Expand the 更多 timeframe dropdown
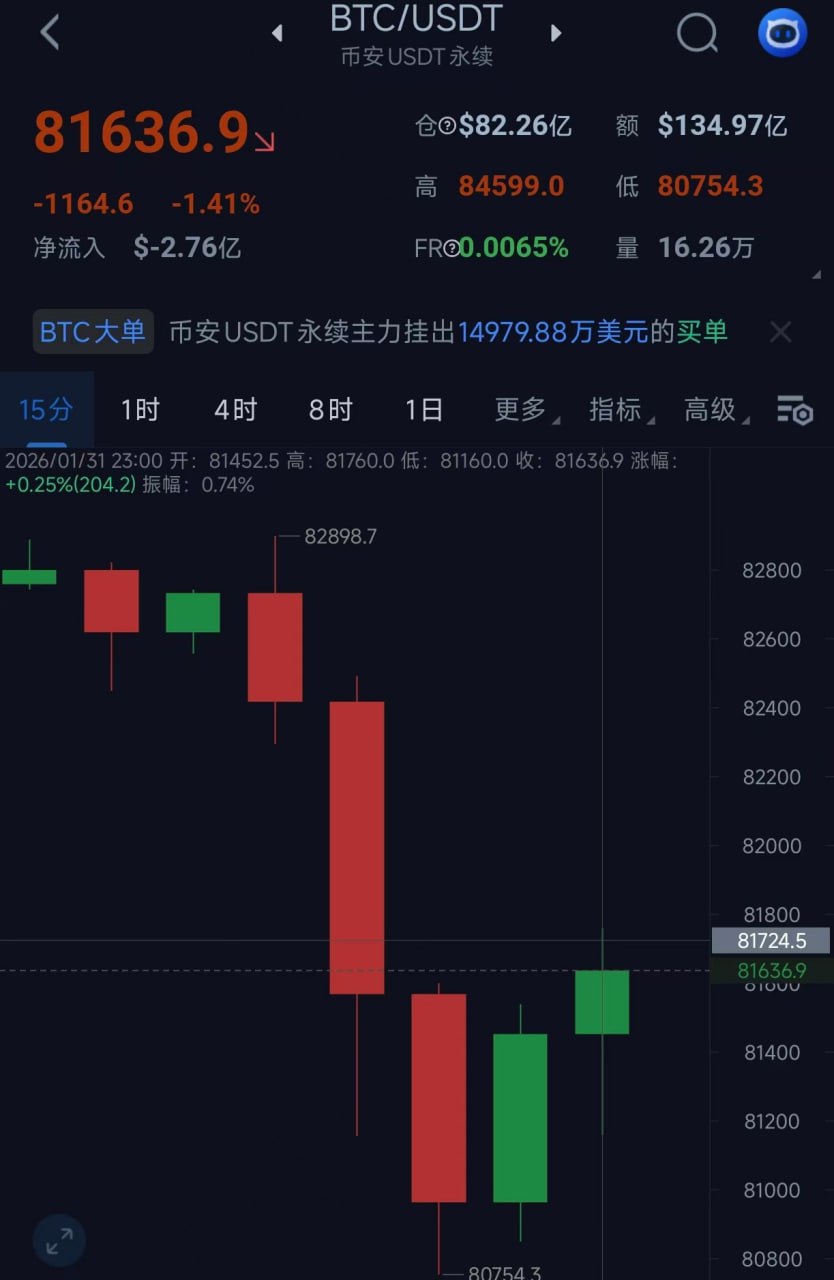 (x=526, y=409)
